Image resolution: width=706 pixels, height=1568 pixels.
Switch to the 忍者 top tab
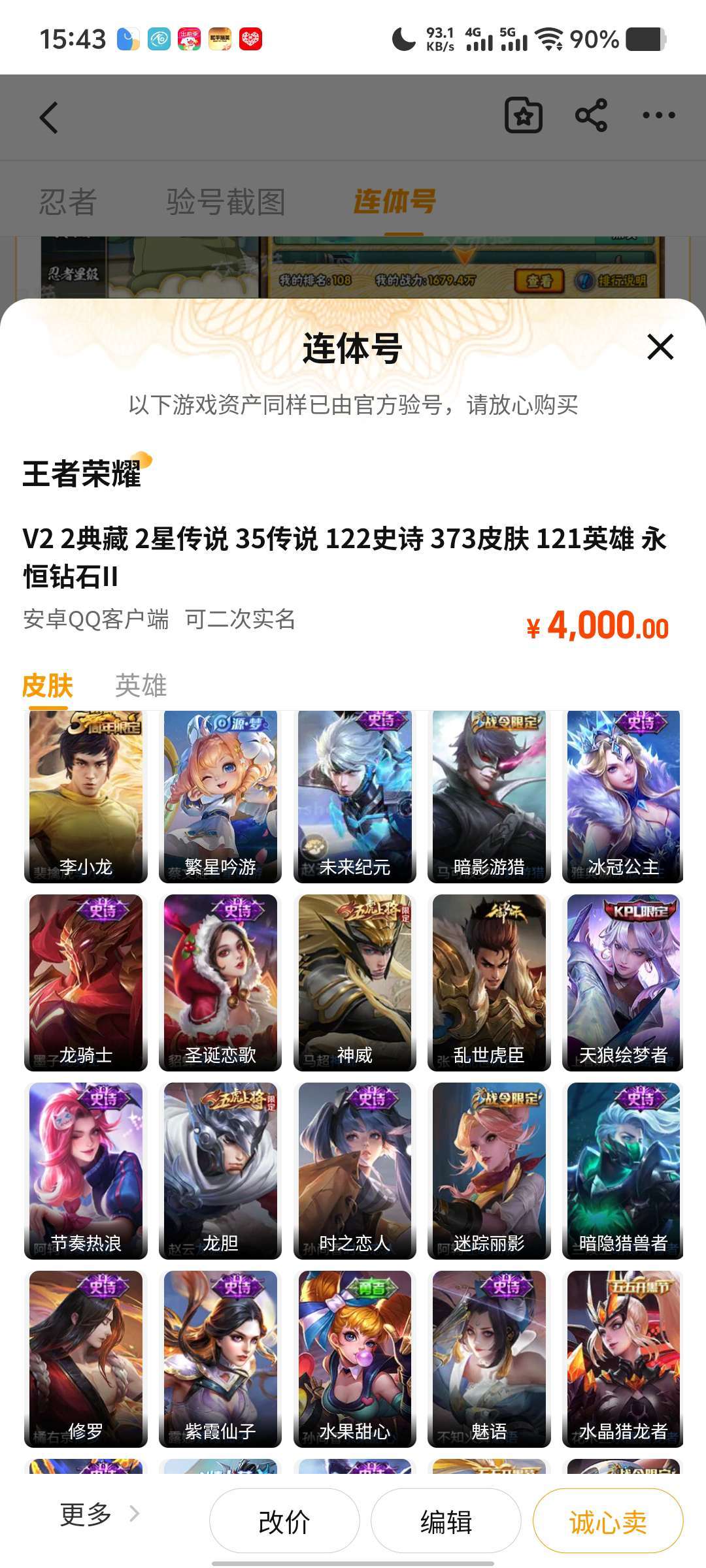tap(68, 201)
